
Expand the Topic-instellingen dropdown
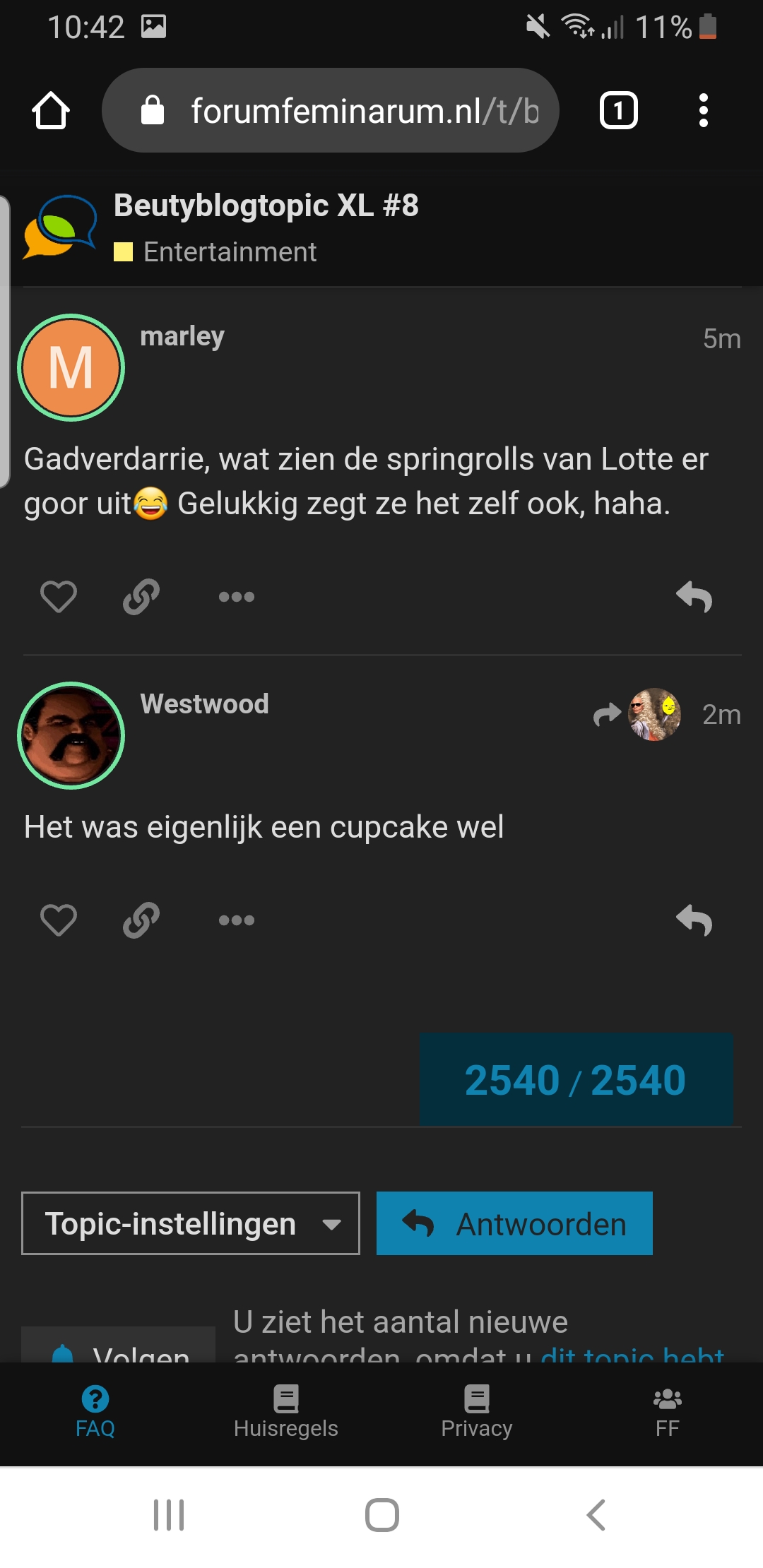191,1223
